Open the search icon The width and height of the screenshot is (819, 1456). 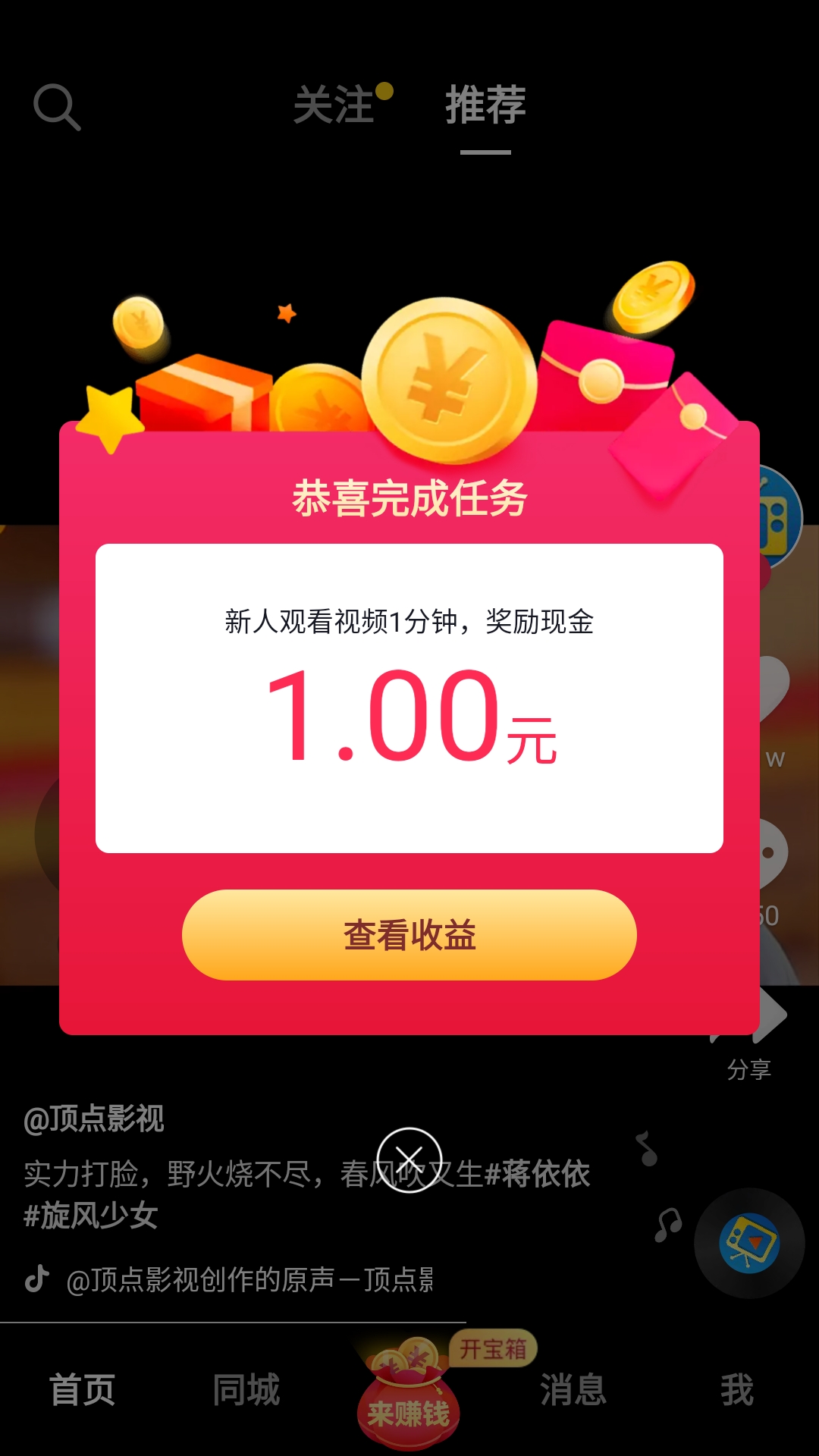pos(57,107)
